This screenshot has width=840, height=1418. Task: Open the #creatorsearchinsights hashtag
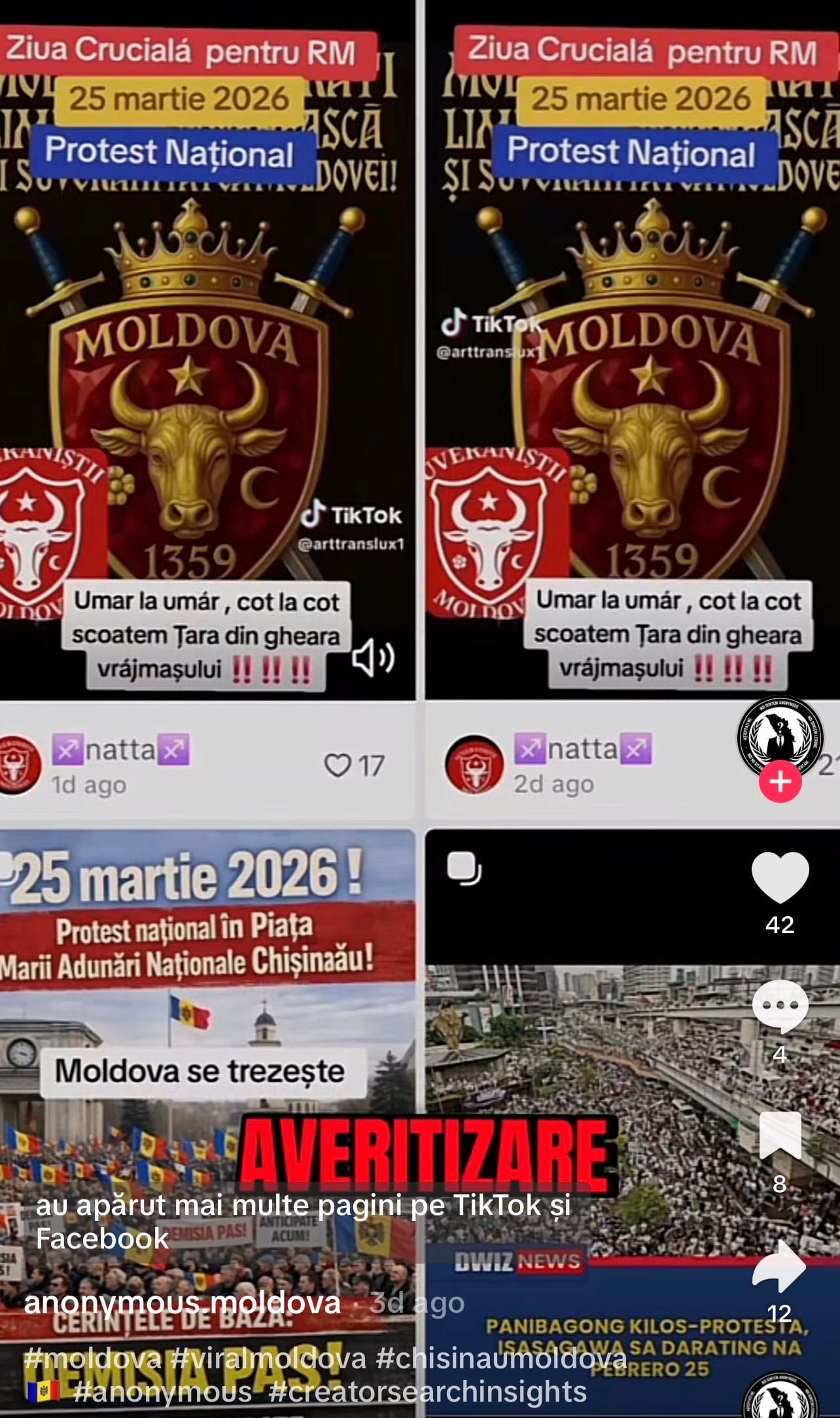428,1392
